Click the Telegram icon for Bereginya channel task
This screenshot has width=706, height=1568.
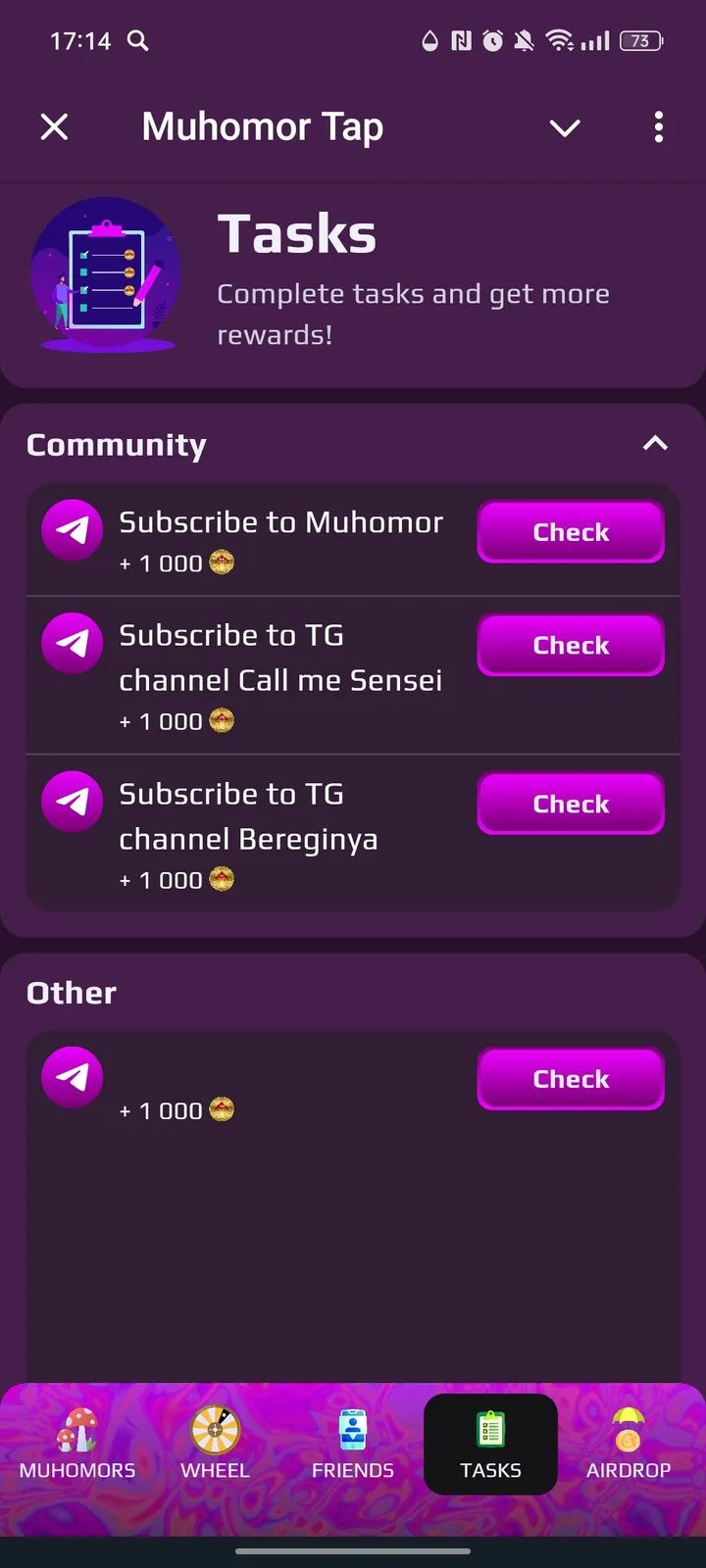tap(72, 801)
